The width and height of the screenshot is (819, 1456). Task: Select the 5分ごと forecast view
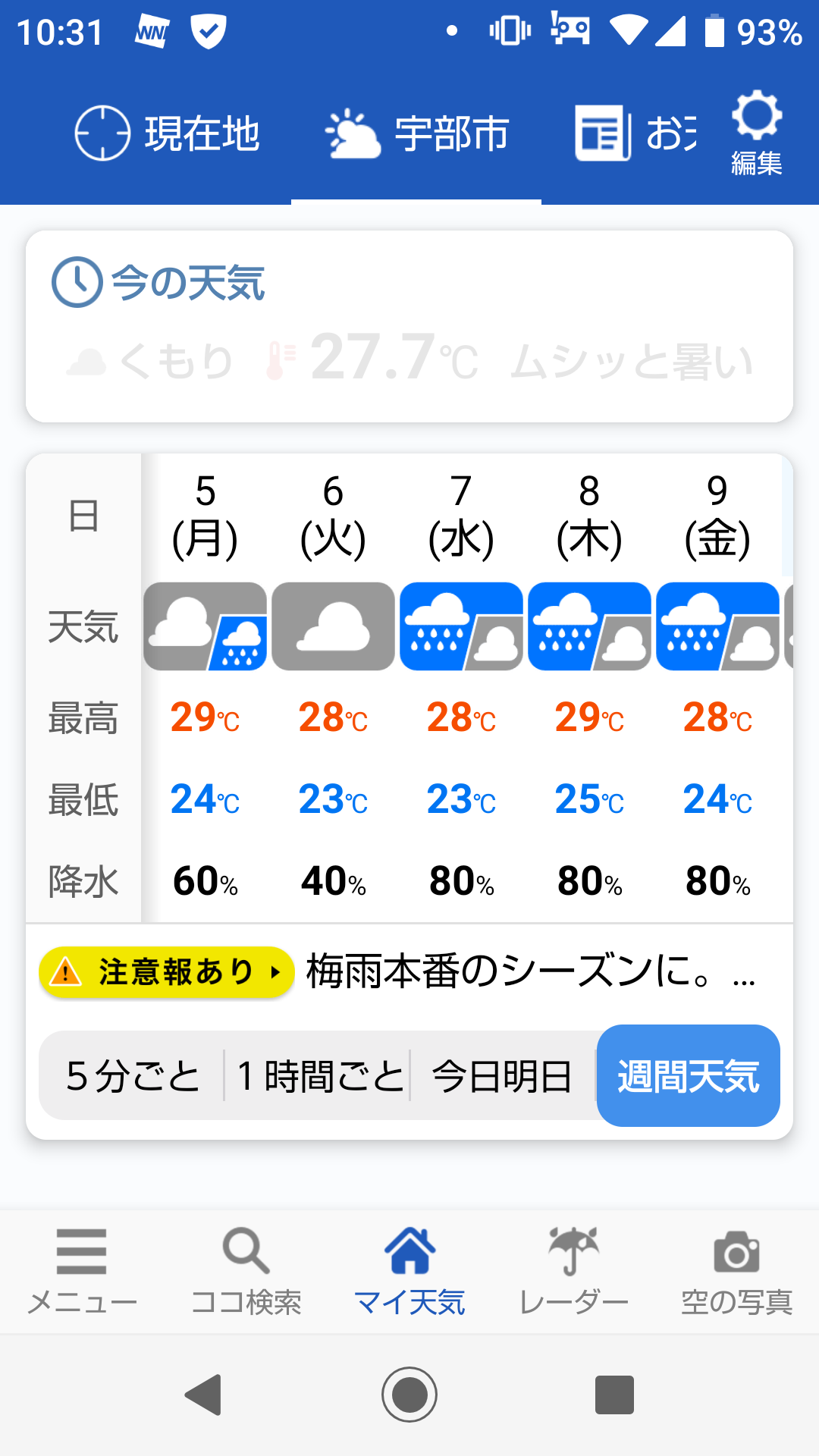133,1075
